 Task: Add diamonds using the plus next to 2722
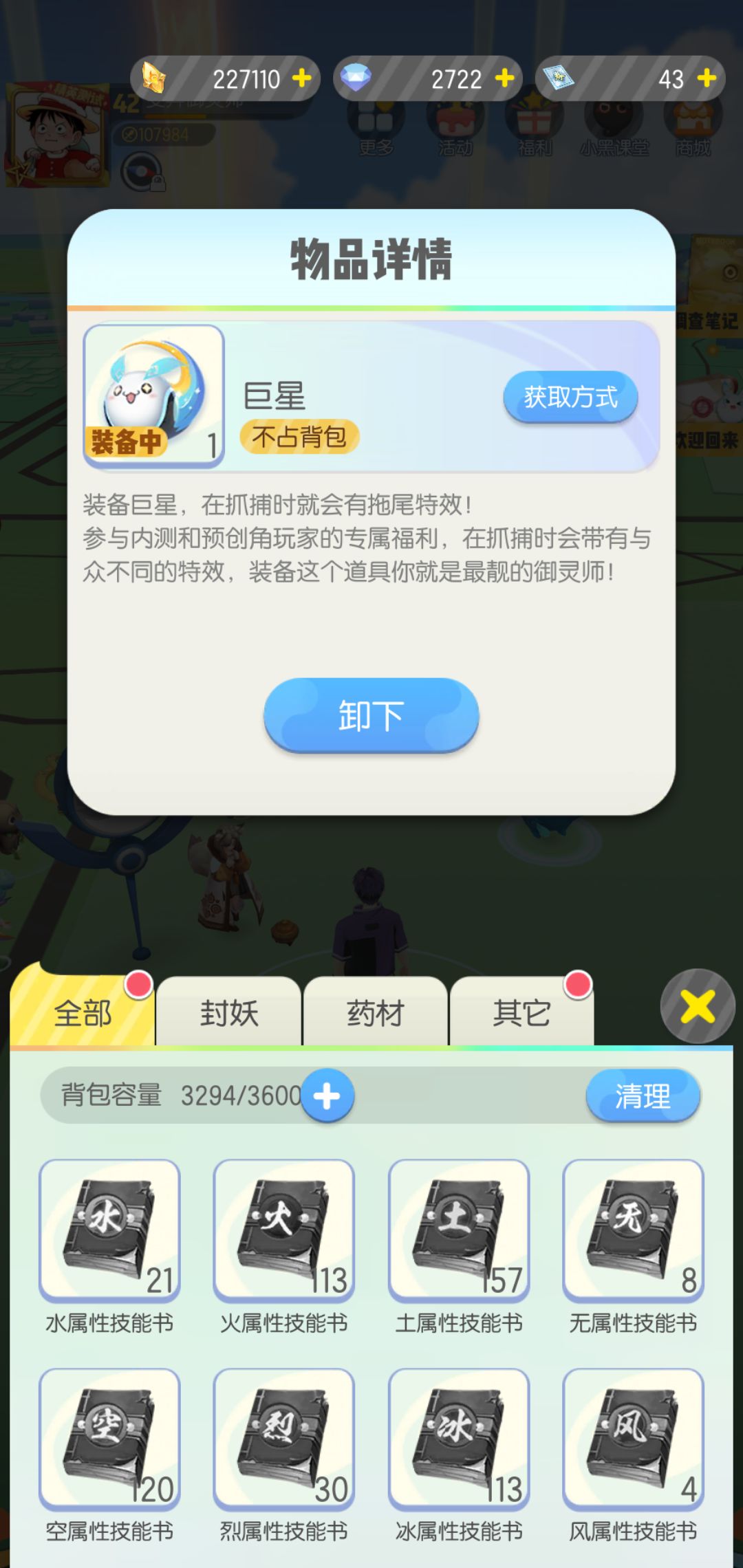pyautogui.click(x=506, y=78)
